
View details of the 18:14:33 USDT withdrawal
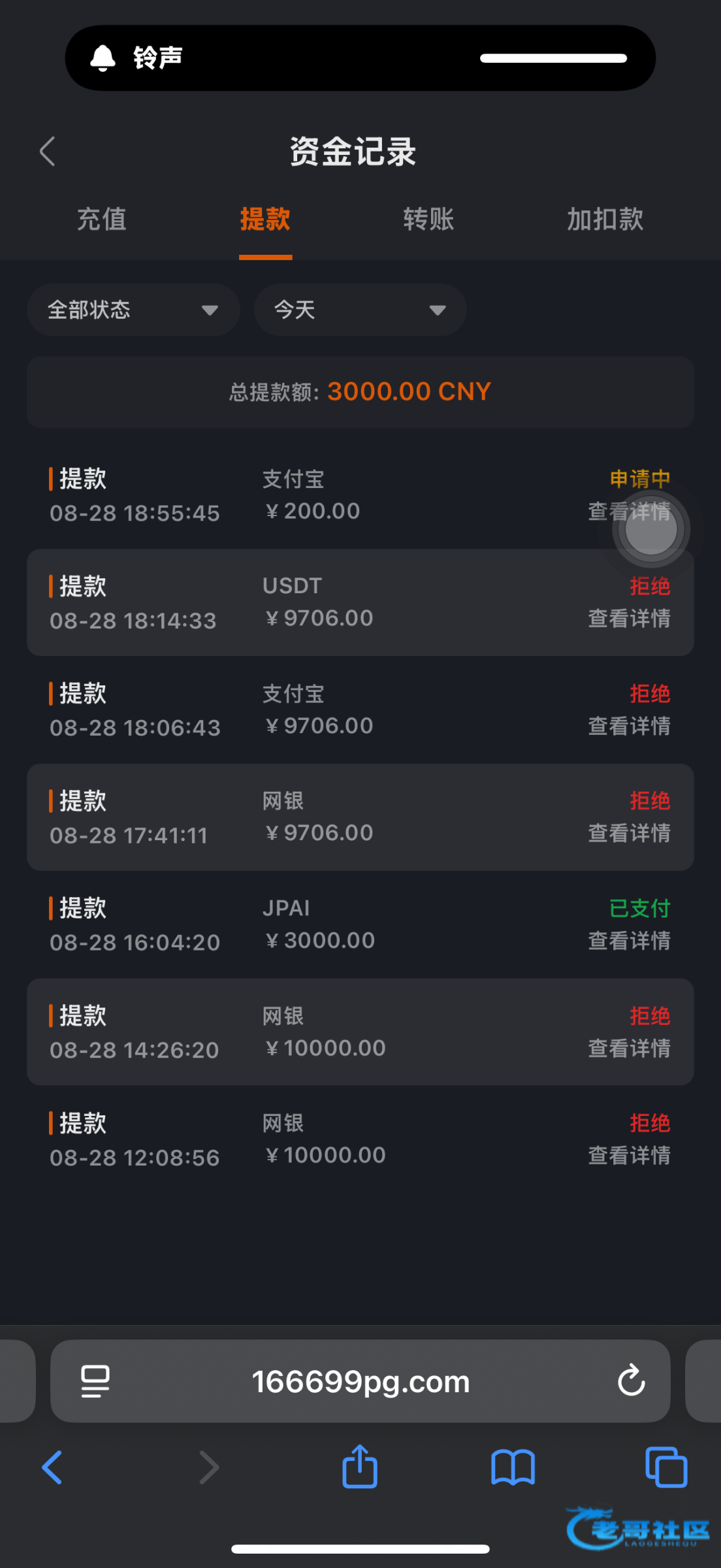click(629, 618)
